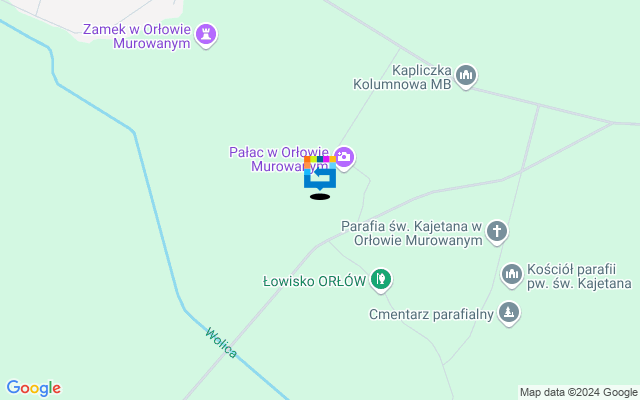
Task: Open the Google logo link
Action: (33, 388)
